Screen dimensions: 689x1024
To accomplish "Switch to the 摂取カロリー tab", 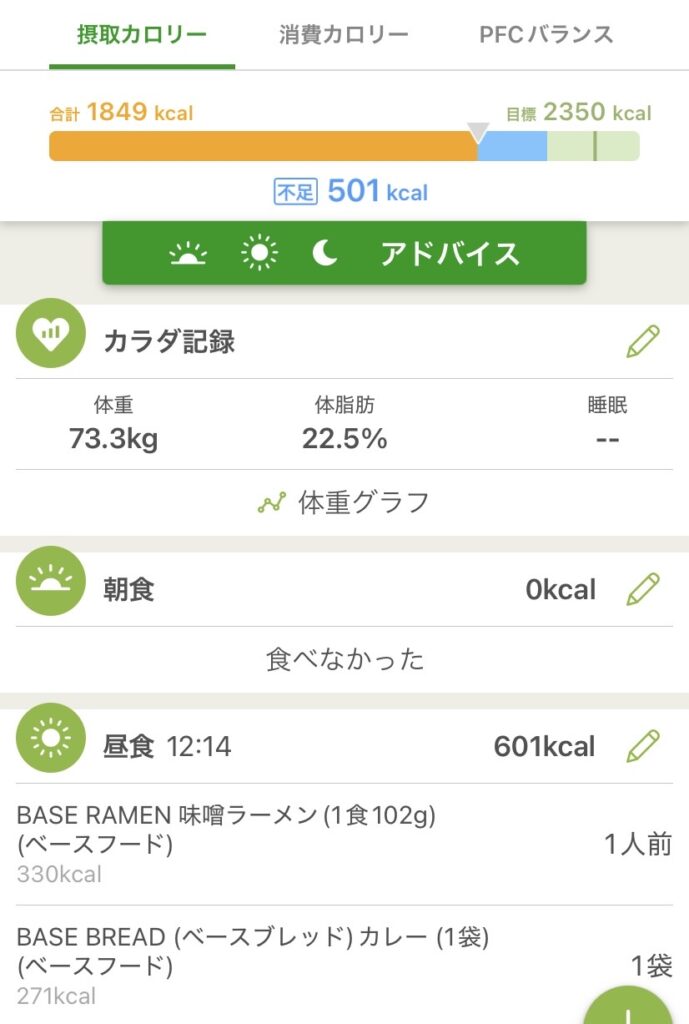I will (142, 35).
